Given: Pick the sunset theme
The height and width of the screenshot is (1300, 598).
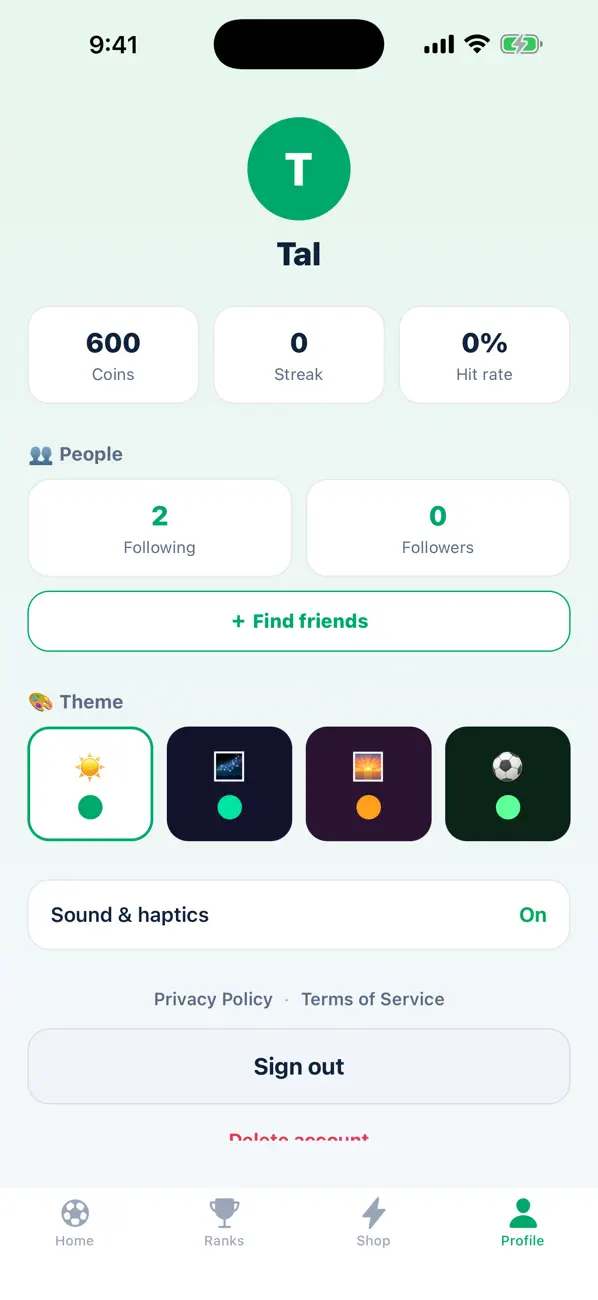Looking at the screenshot, I should point(368,784).
